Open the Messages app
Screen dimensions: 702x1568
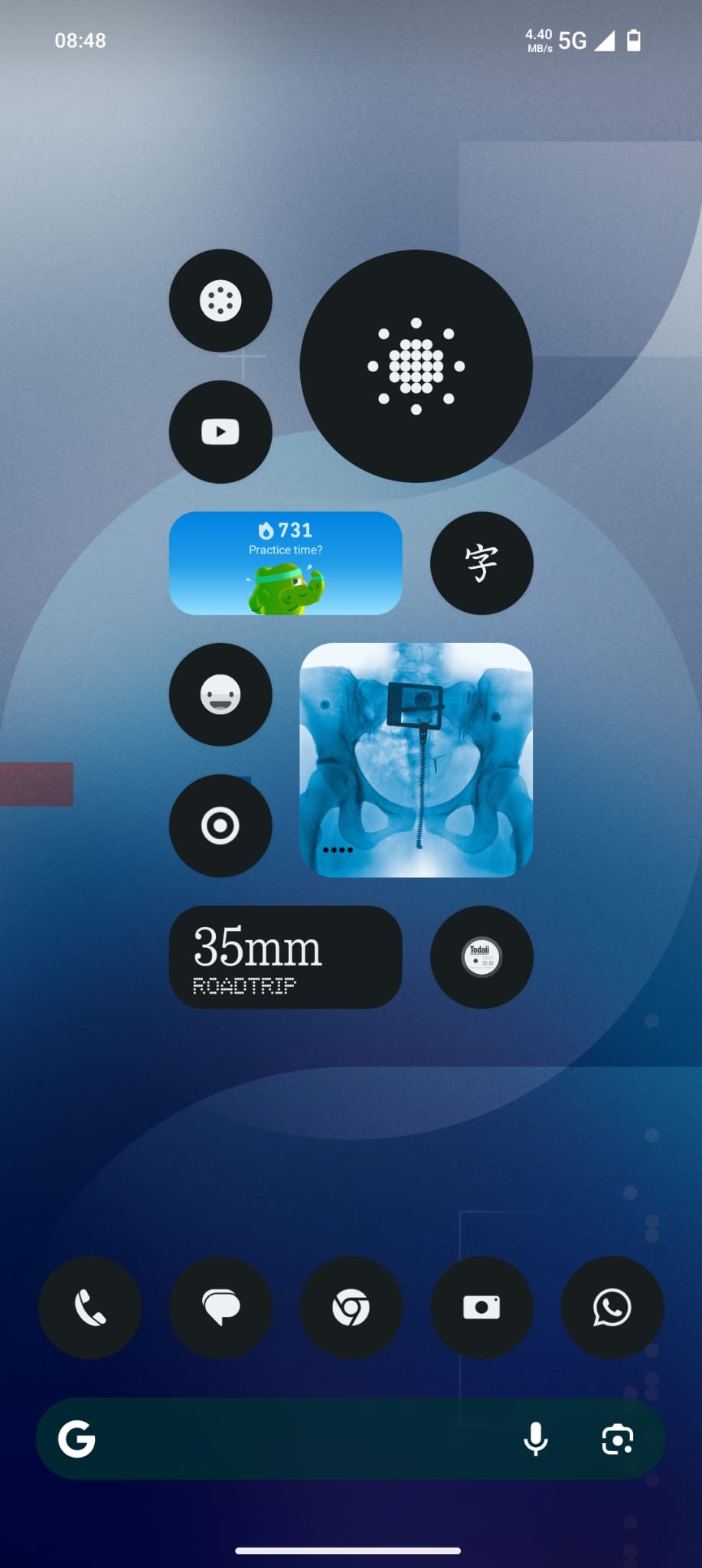pos(220,1307)
